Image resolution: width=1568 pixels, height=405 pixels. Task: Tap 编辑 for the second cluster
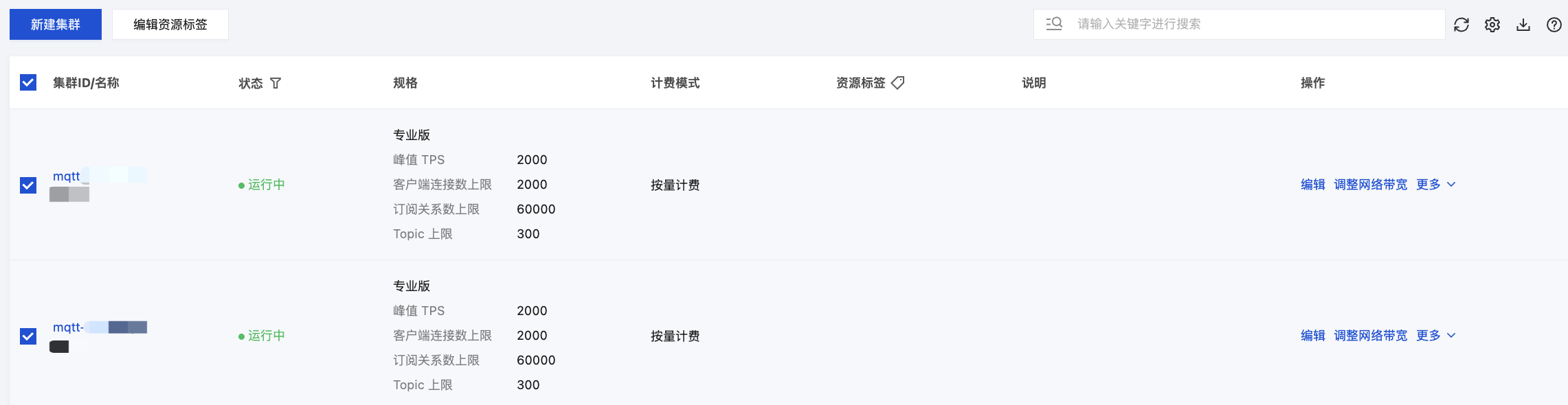pos(1312,336)
